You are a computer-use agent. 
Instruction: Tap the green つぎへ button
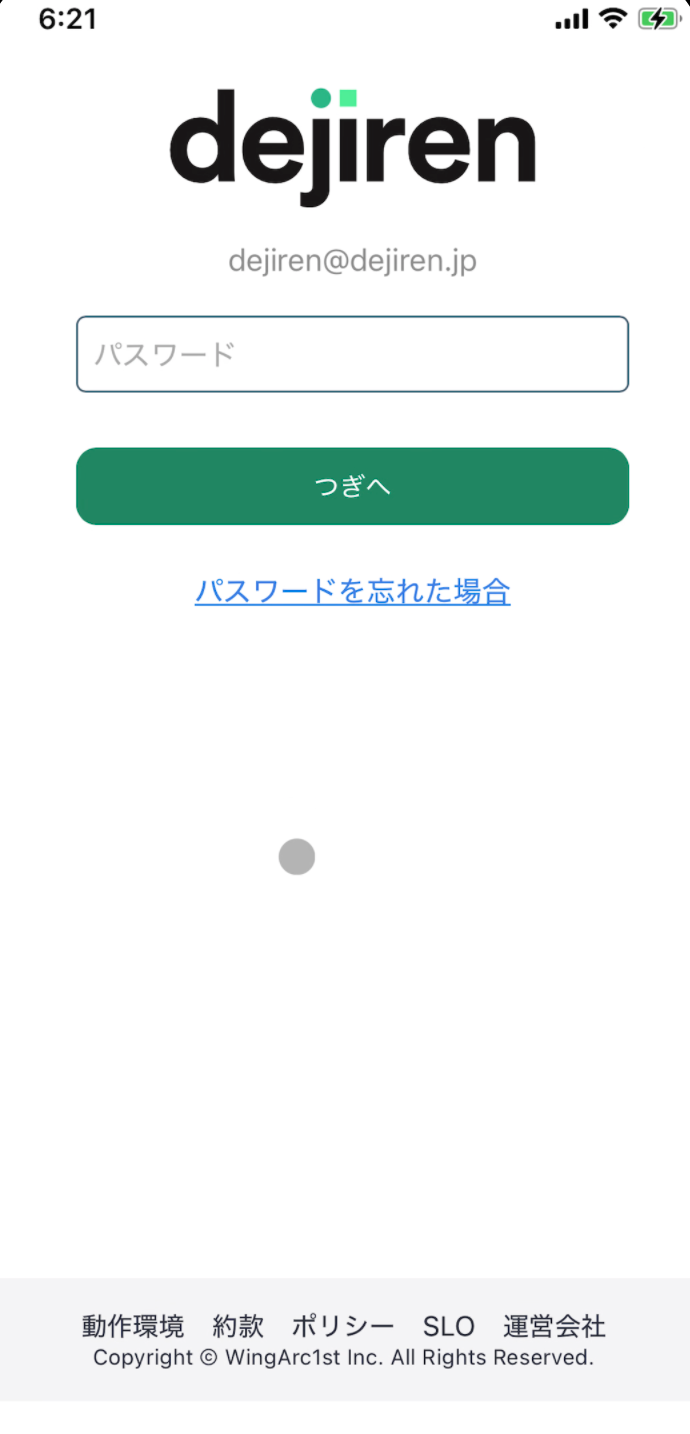352,486
